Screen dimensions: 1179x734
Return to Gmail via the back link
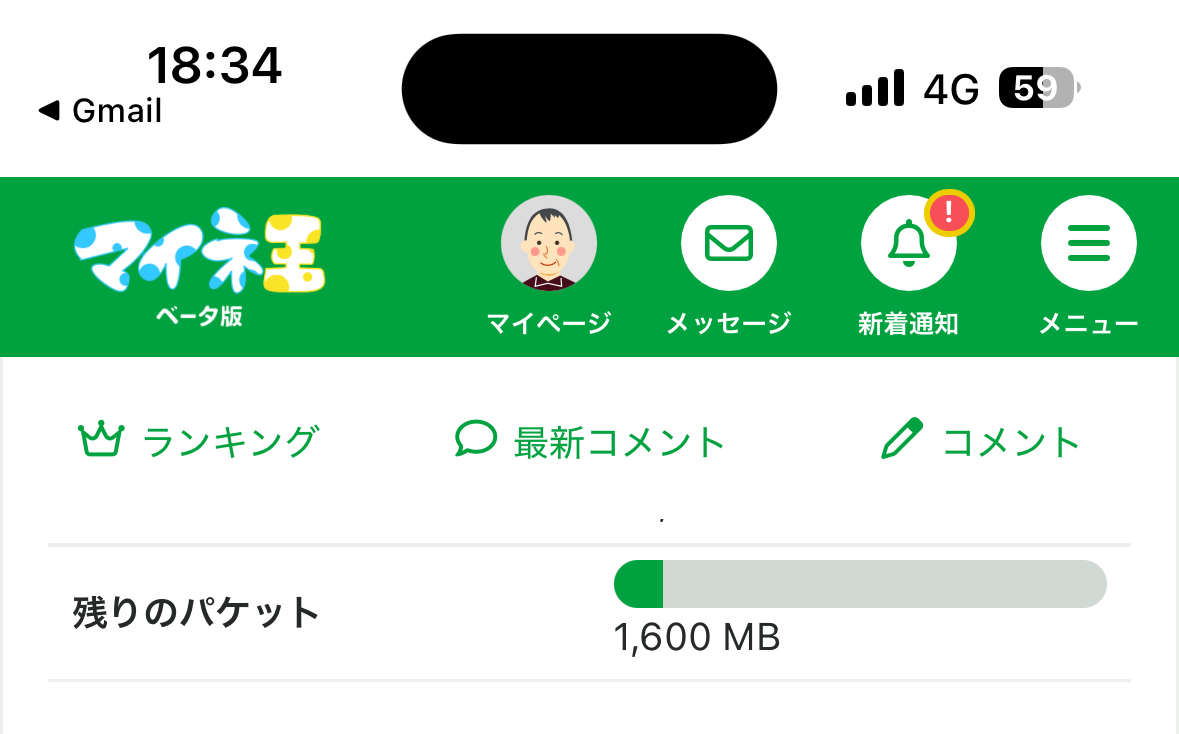[x=100, y=111]
